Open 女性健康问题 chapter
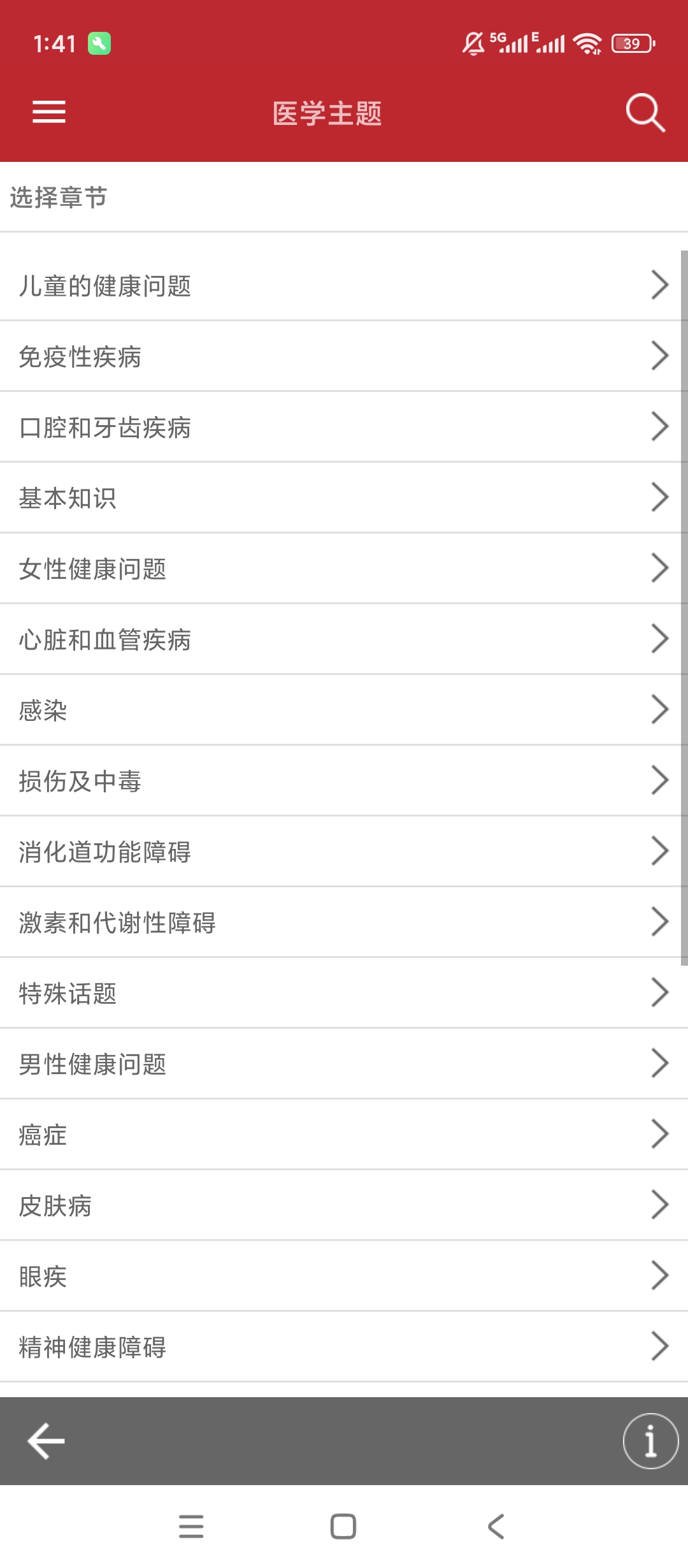This screenshot has height=1568, width=688. [x=344, y=569]
